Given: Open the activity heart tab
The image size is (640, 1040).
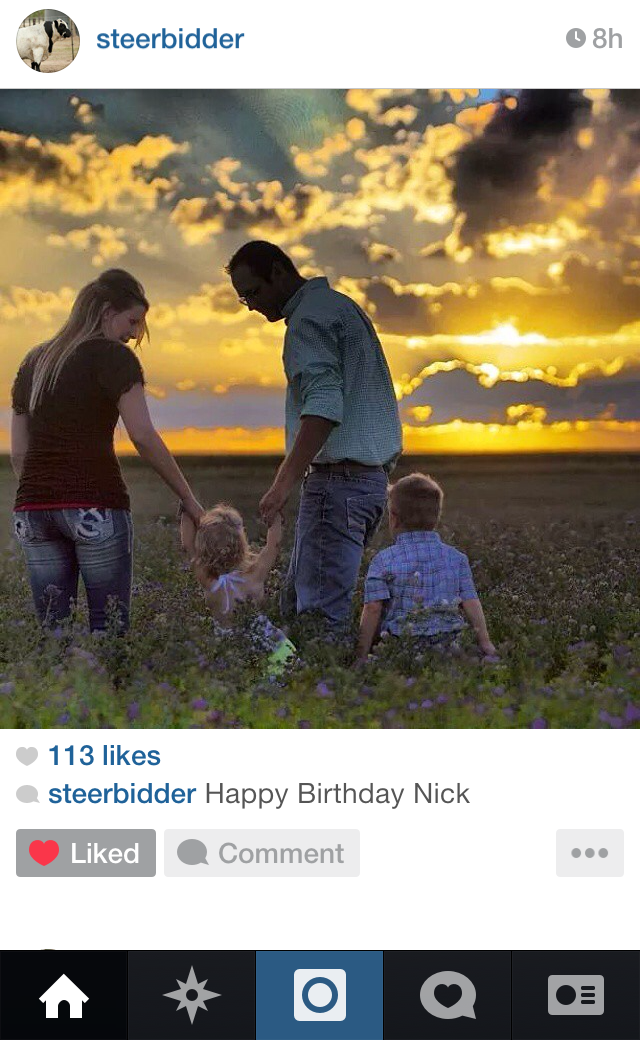Looking at the screenshot, I should tap(447, 996).
